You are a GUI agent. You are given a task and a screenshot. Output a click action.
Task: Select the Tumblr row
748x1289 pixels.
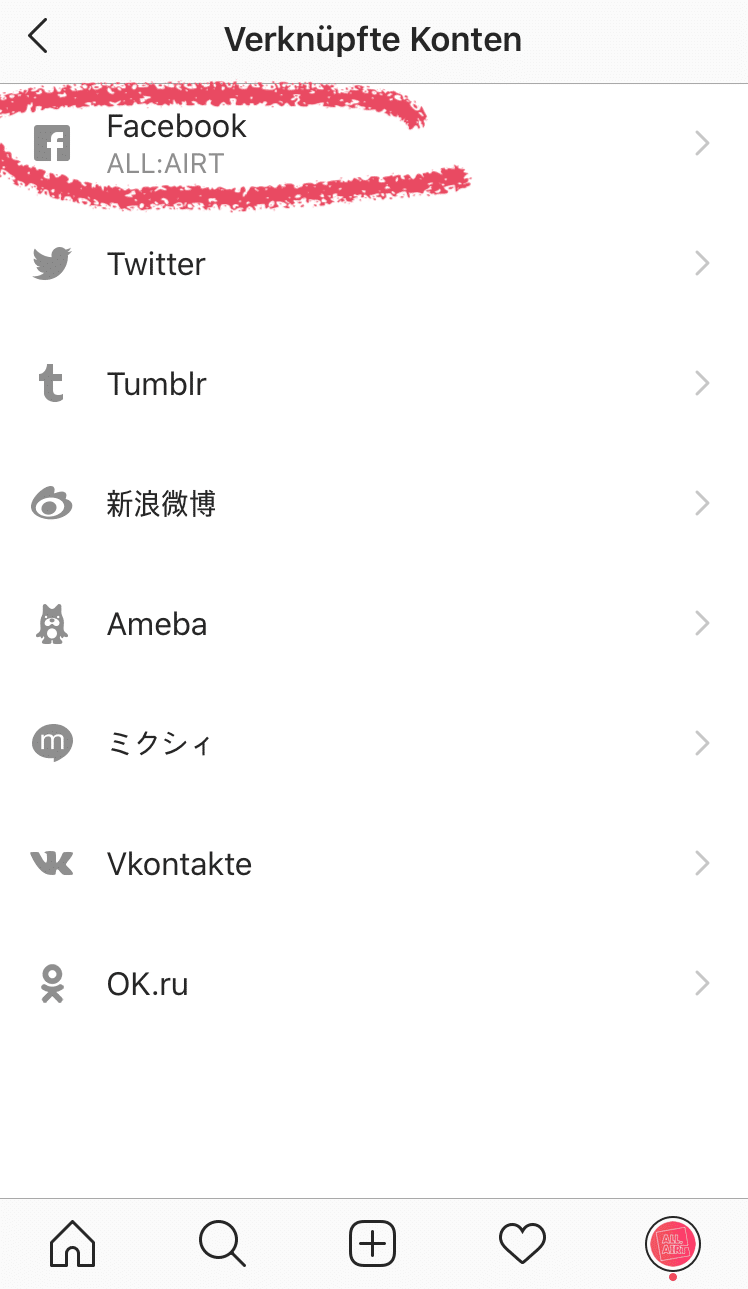(374, 384)
